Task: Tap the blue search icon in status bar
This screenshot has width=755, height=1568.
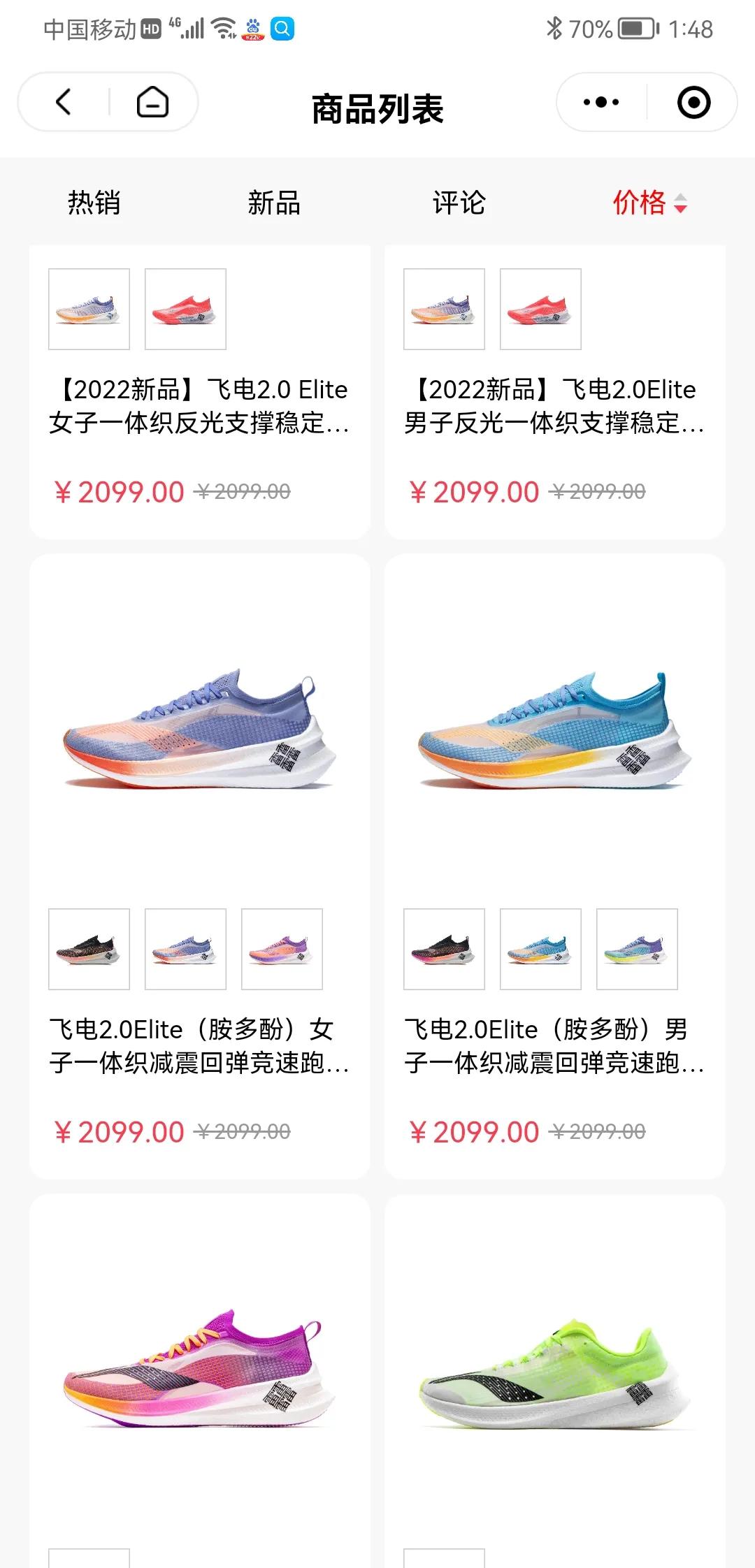Action: pyautogui.click(x=282, y=30)
